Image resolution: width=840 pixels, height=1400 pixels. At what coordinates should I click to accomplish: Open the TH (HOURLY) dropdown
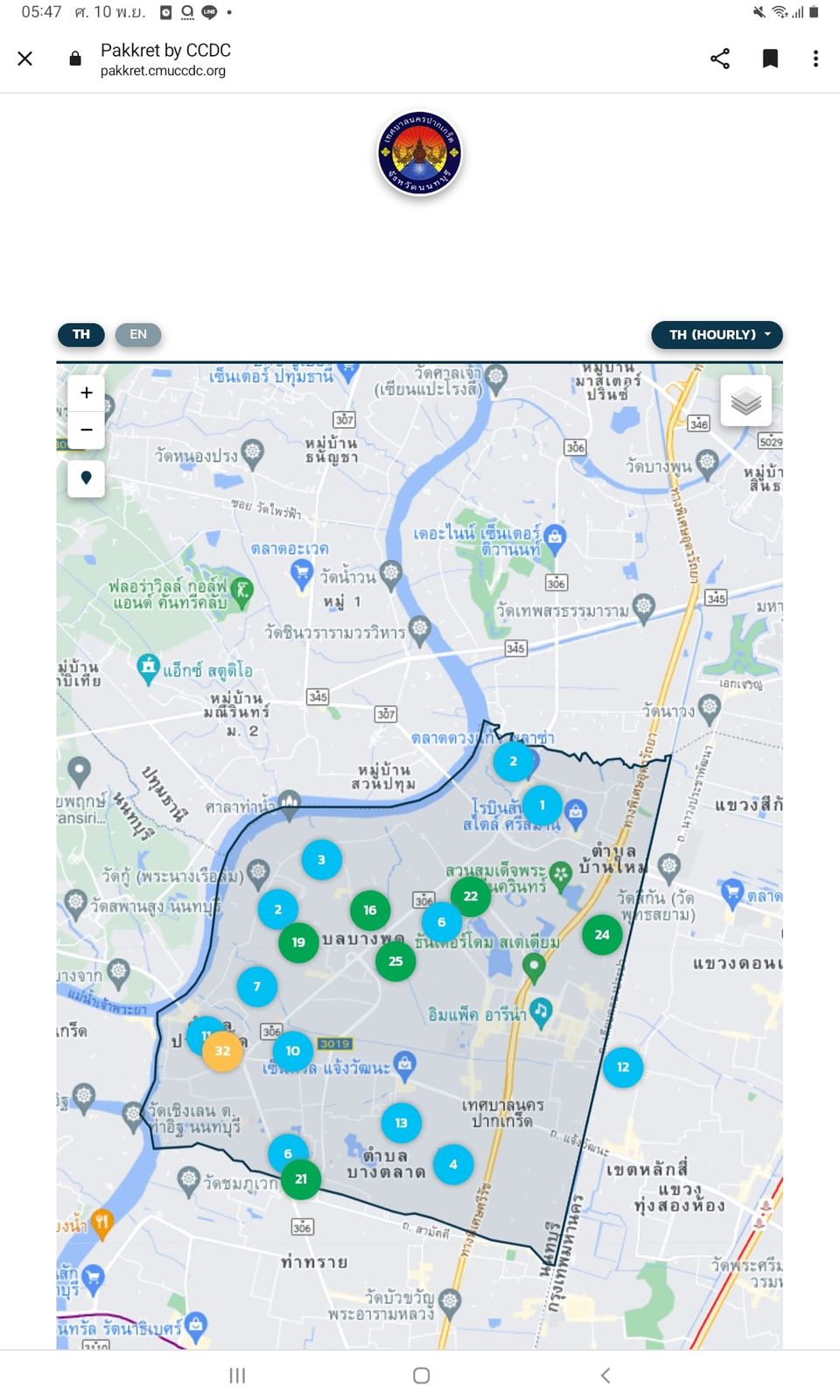(717, 334)
